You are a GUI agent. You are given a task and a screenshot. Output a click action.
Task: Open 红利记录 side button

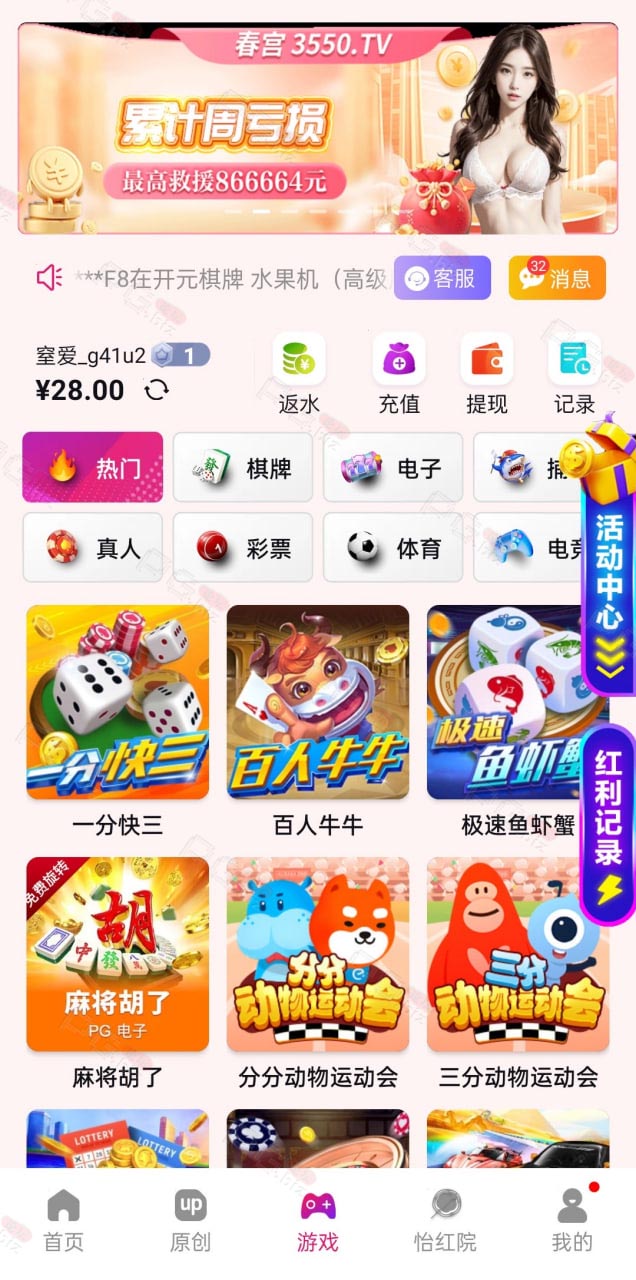click(608, 812)
